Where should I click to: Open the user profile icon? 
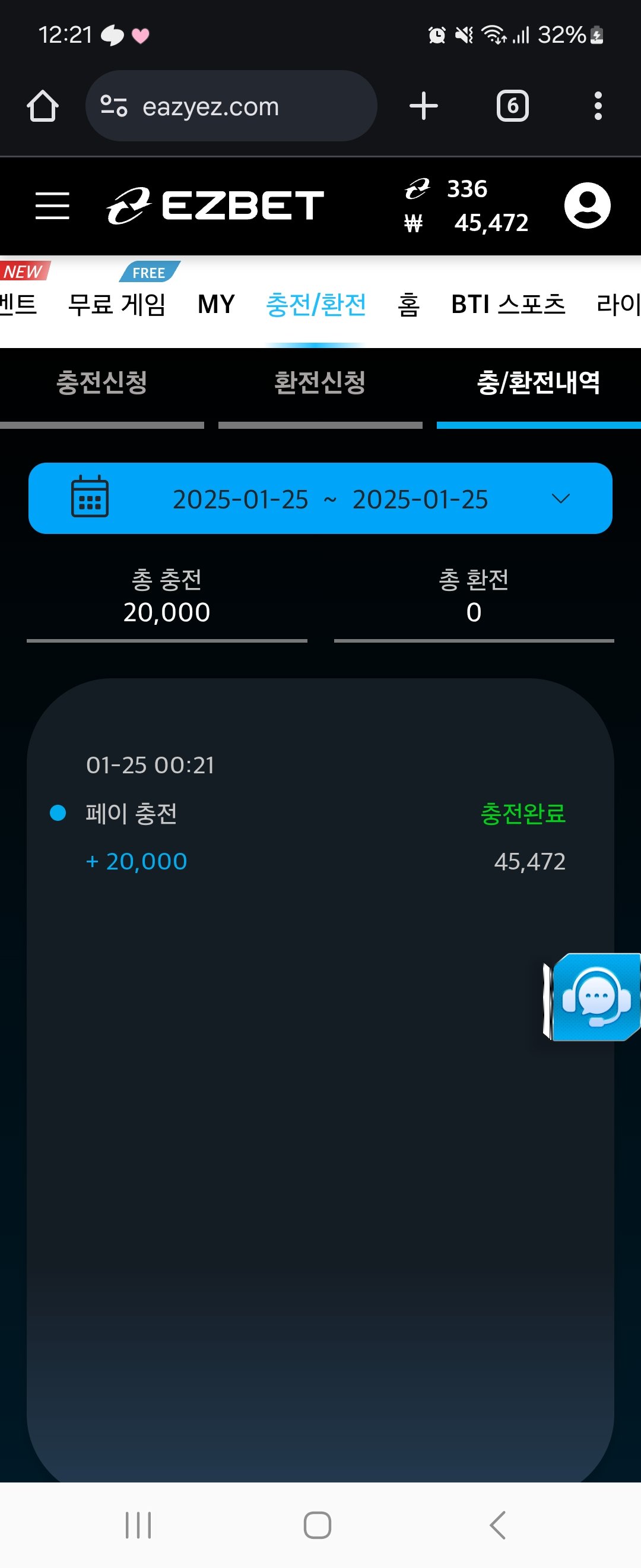(x=587, y=205)
